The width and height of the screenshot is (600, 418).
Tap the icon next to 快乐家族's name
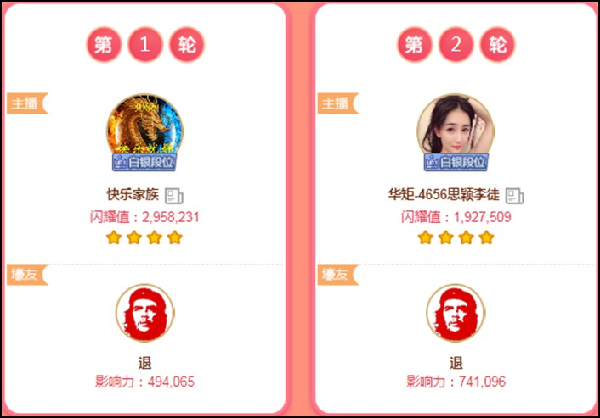[172, 196]
